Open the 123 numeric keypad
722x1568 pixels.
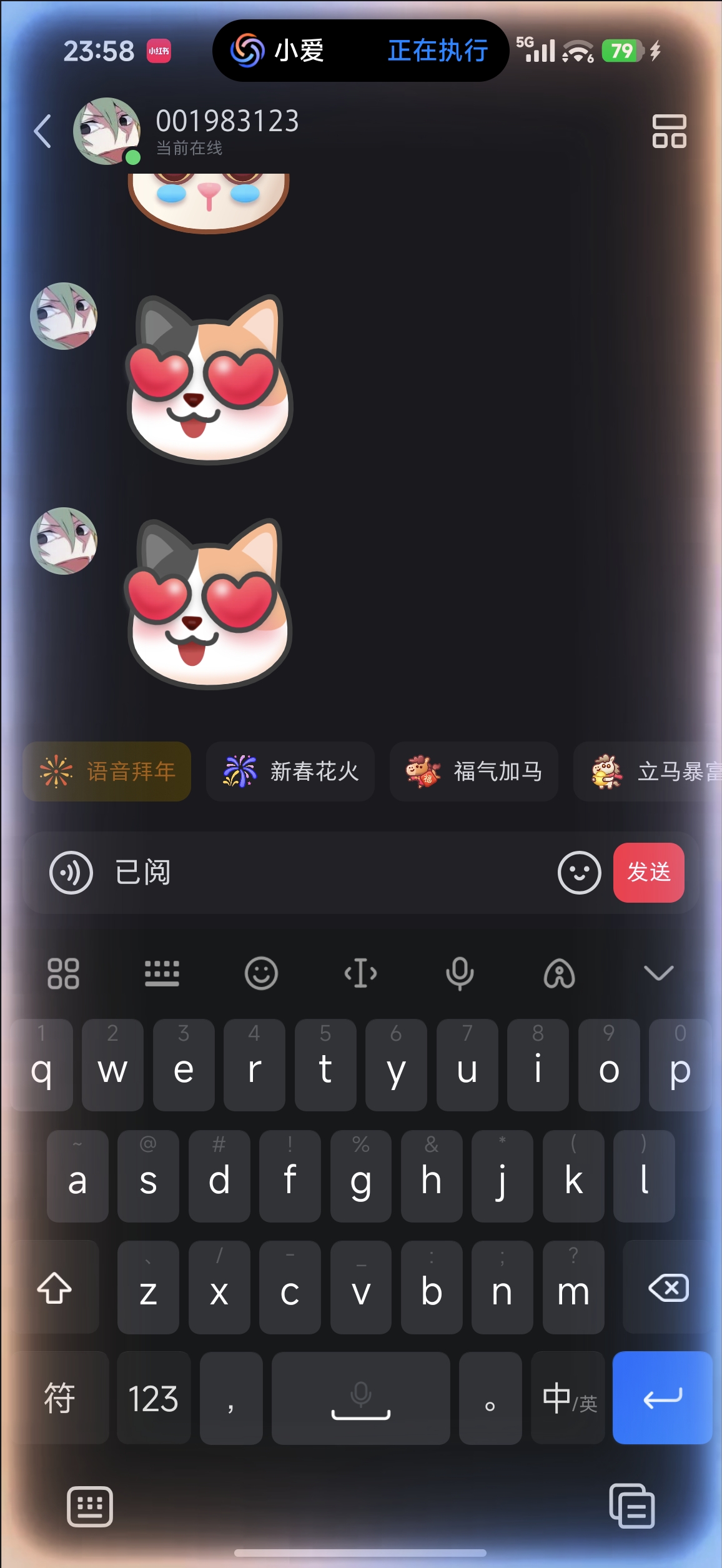tap(154, 1398)
